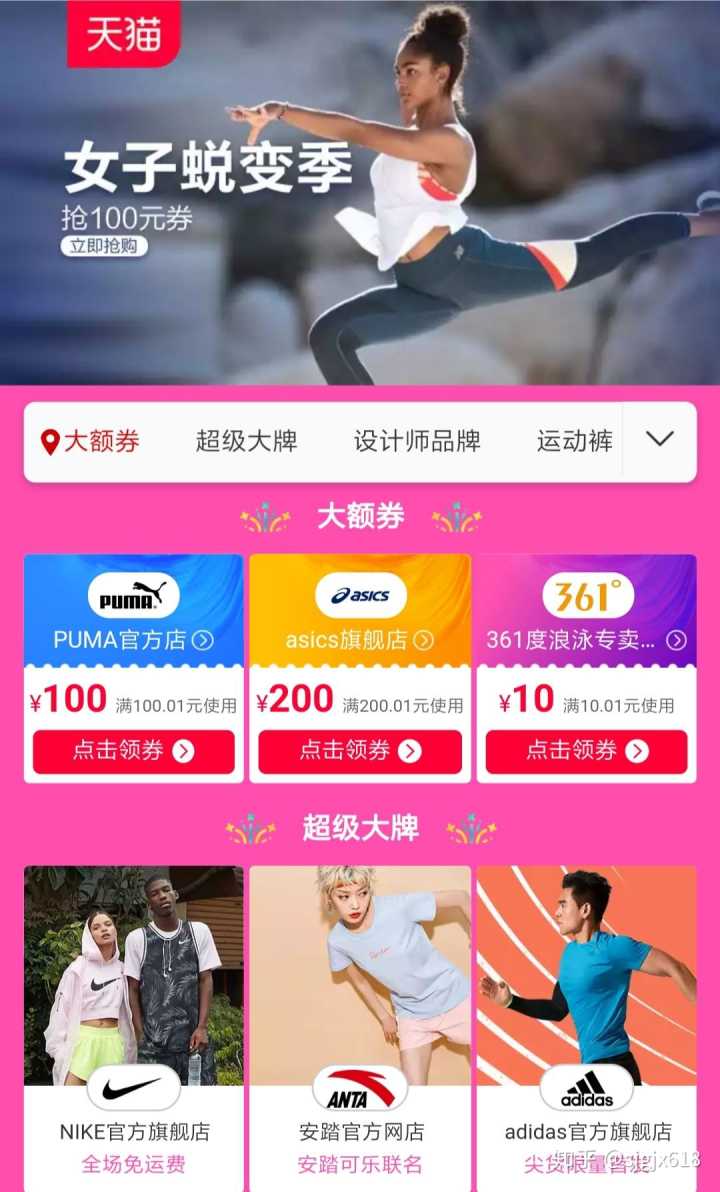
Task: Switch to the 超级大牌 tab
Action: click(x=246, y=441)
